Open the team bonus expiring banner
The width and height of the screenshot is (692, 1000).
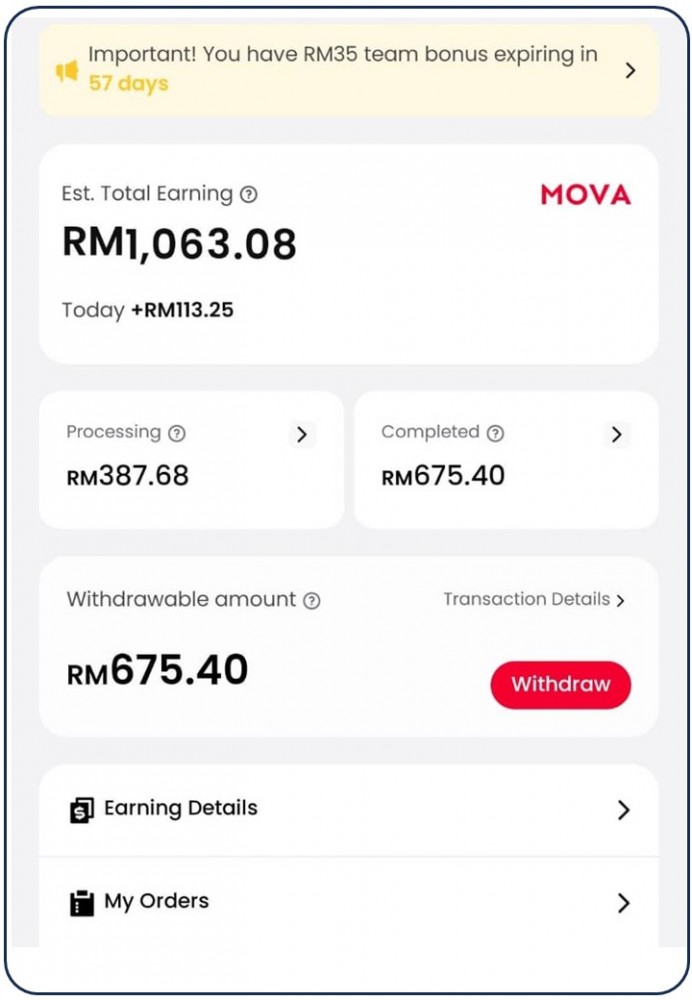coord(348,70)
